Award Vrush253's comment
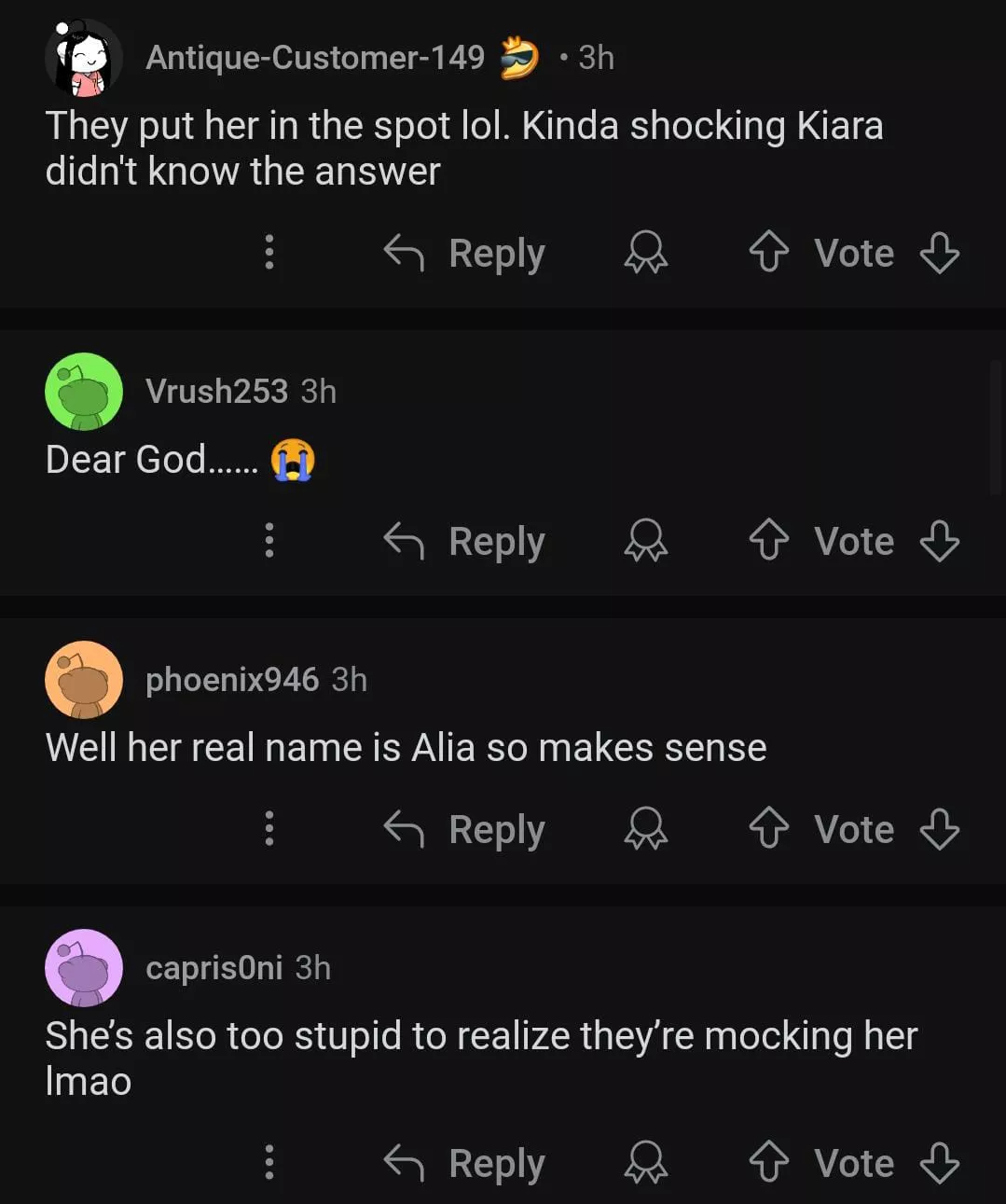Image resolution: width=1006 pixels, height=1204 pixels. (645, 541)
